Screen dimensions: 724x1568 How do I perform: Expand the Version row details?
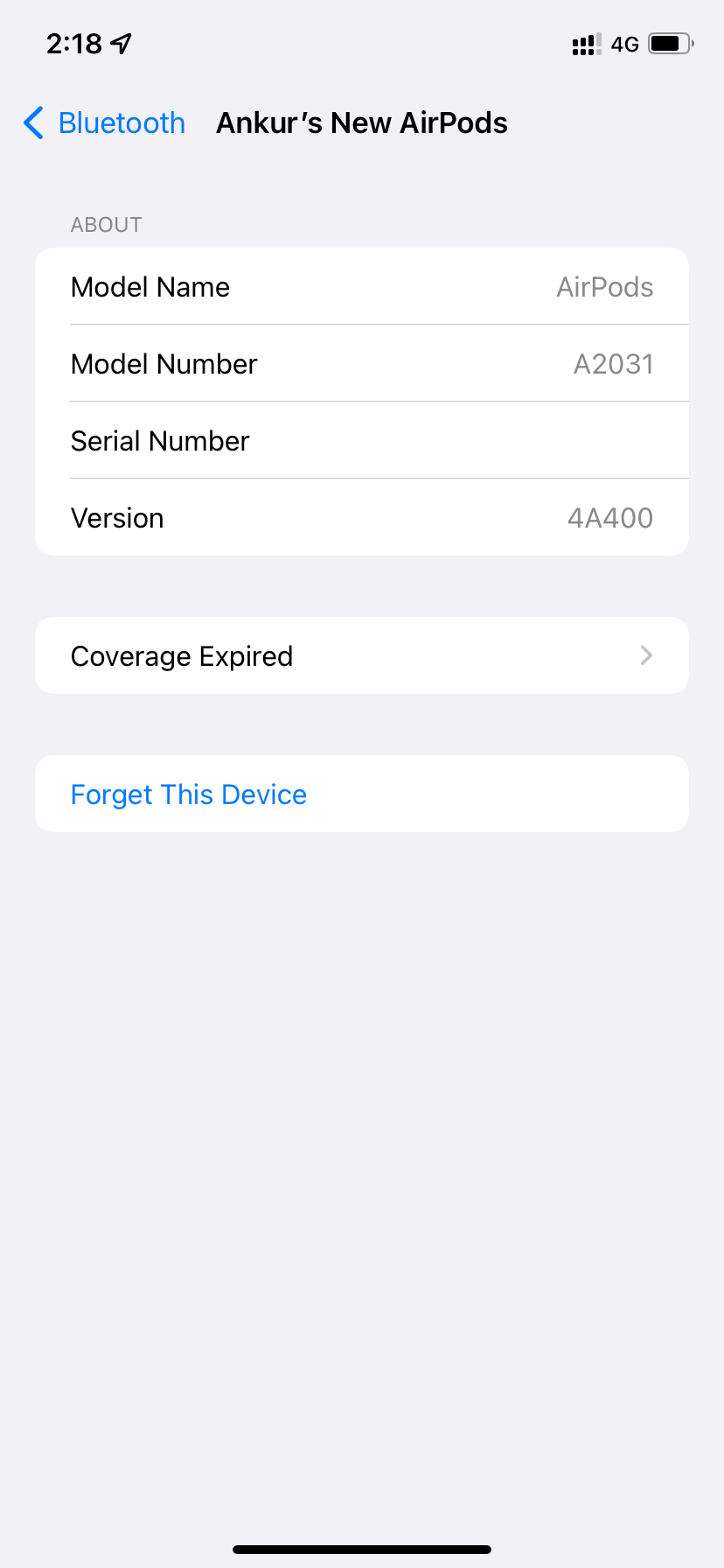tap(362, 517)
